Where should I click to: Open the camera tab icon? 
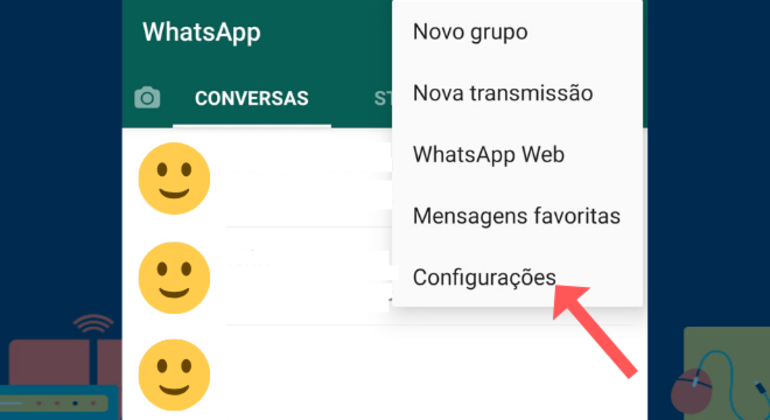pos(147,98)
